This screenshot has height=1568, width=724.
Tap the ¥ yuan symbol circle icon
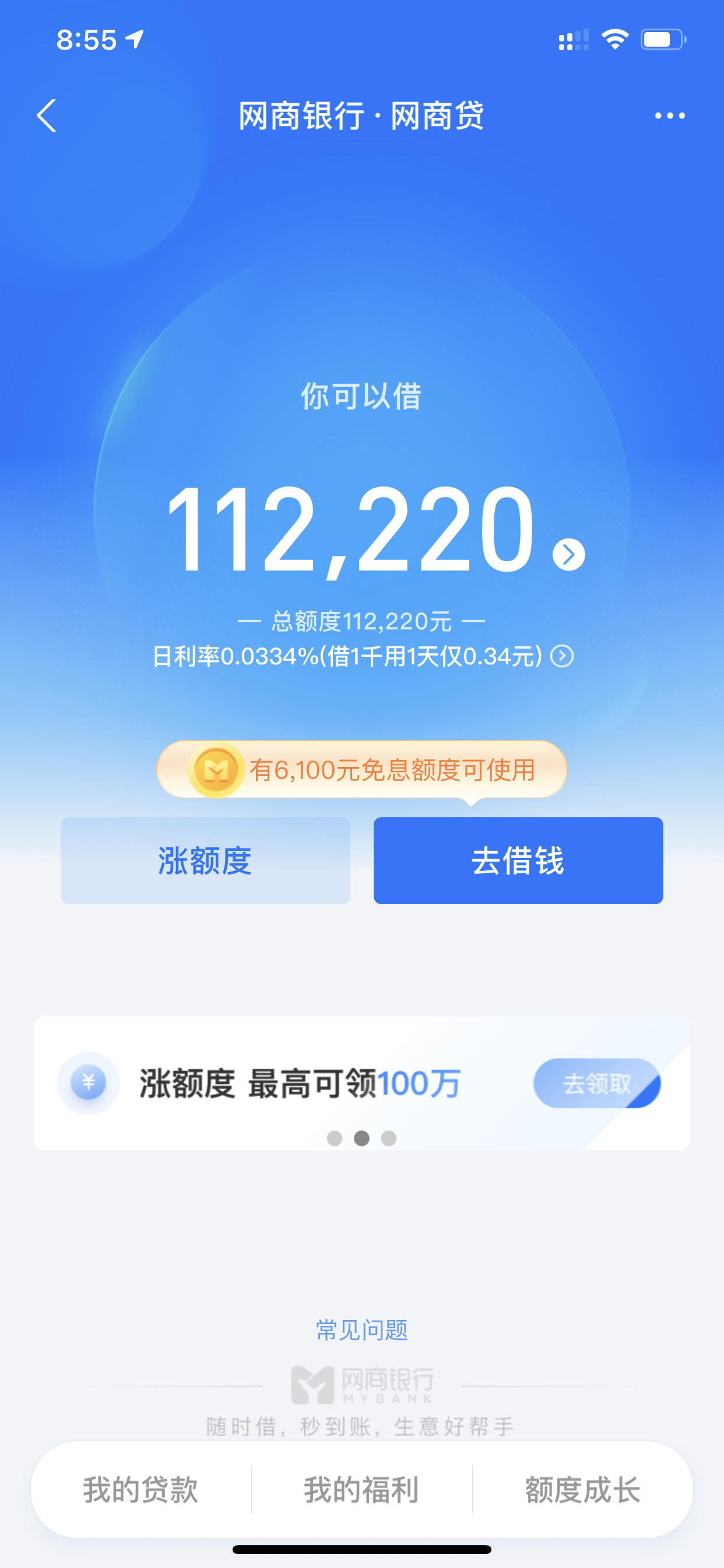[x=88, y=1082]
